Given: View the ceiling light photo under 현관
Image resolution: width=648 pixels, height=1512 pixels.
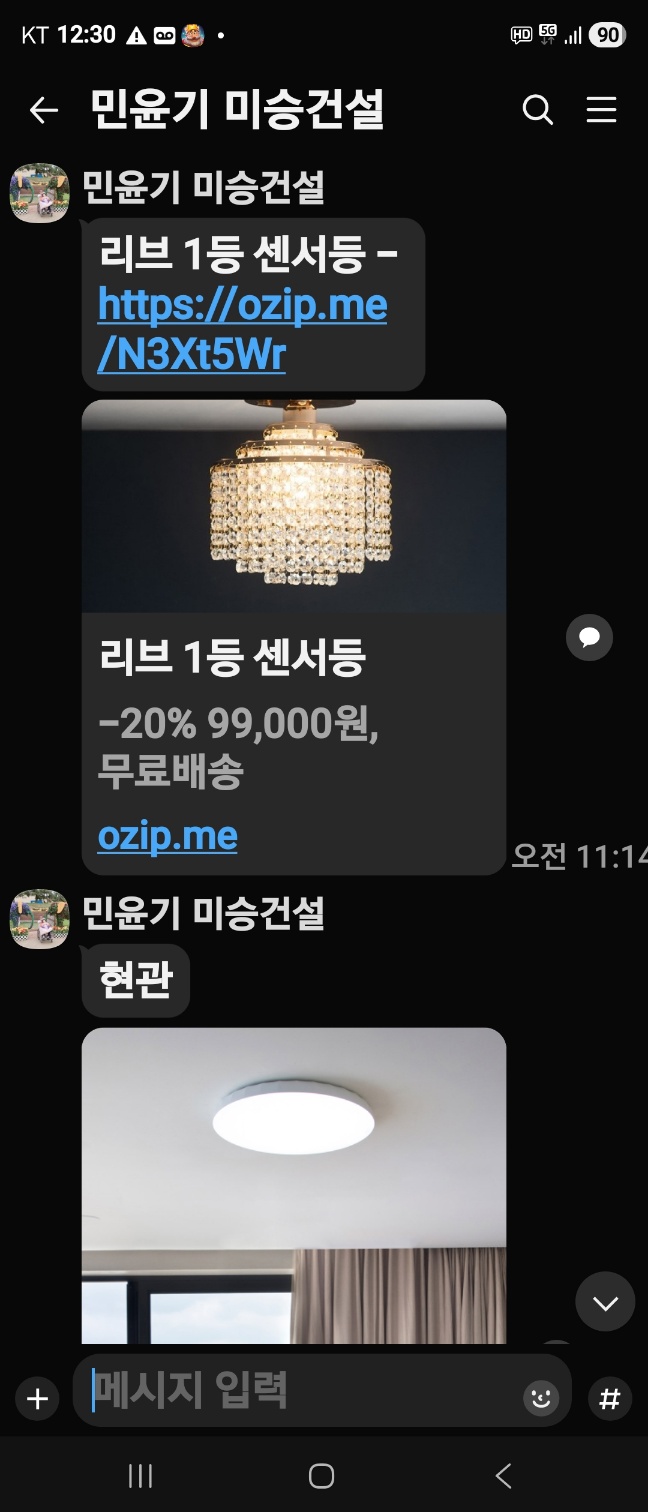Looking at the screenshot, I should pyautogui.click(x=293, y=1185).
